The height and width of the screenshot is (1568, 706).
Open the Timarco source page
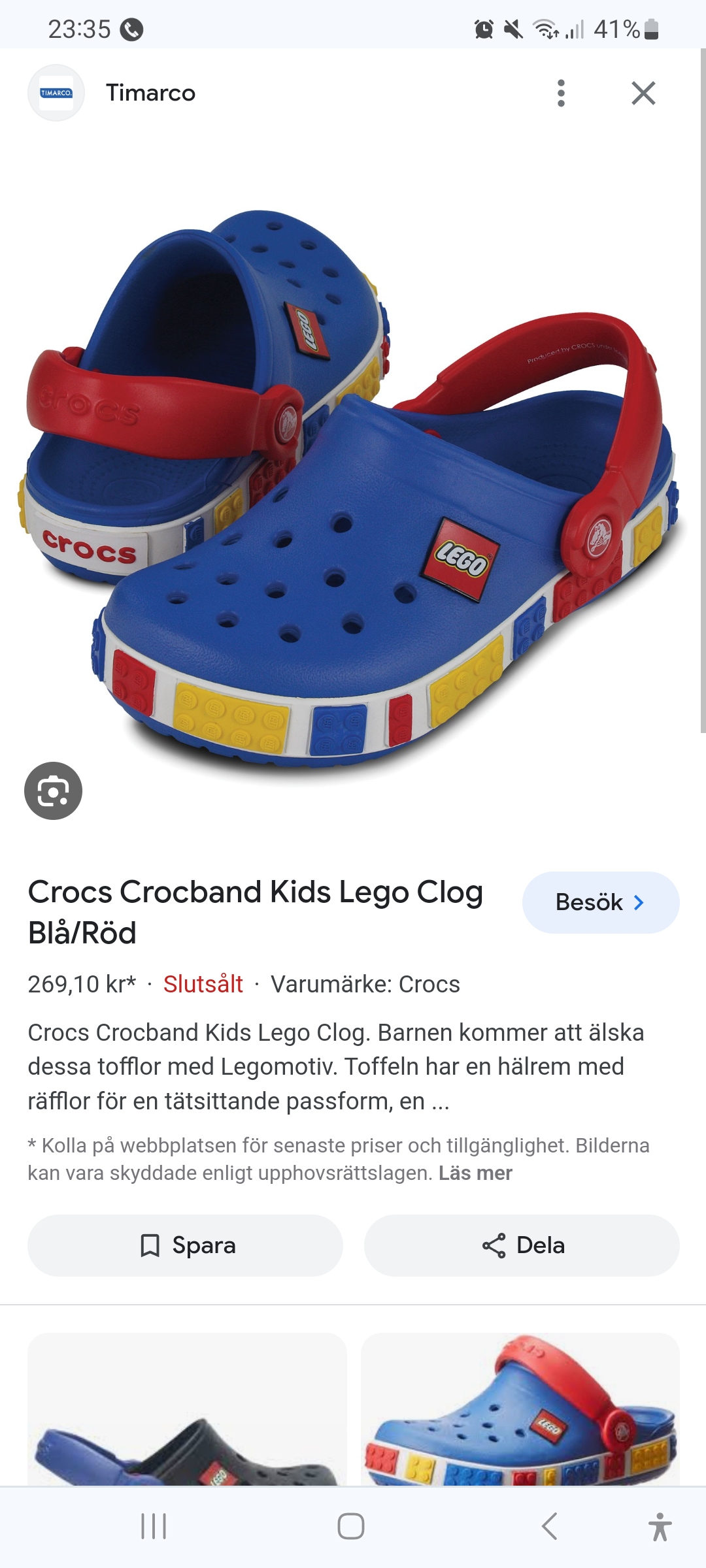[x=150, y=93]
